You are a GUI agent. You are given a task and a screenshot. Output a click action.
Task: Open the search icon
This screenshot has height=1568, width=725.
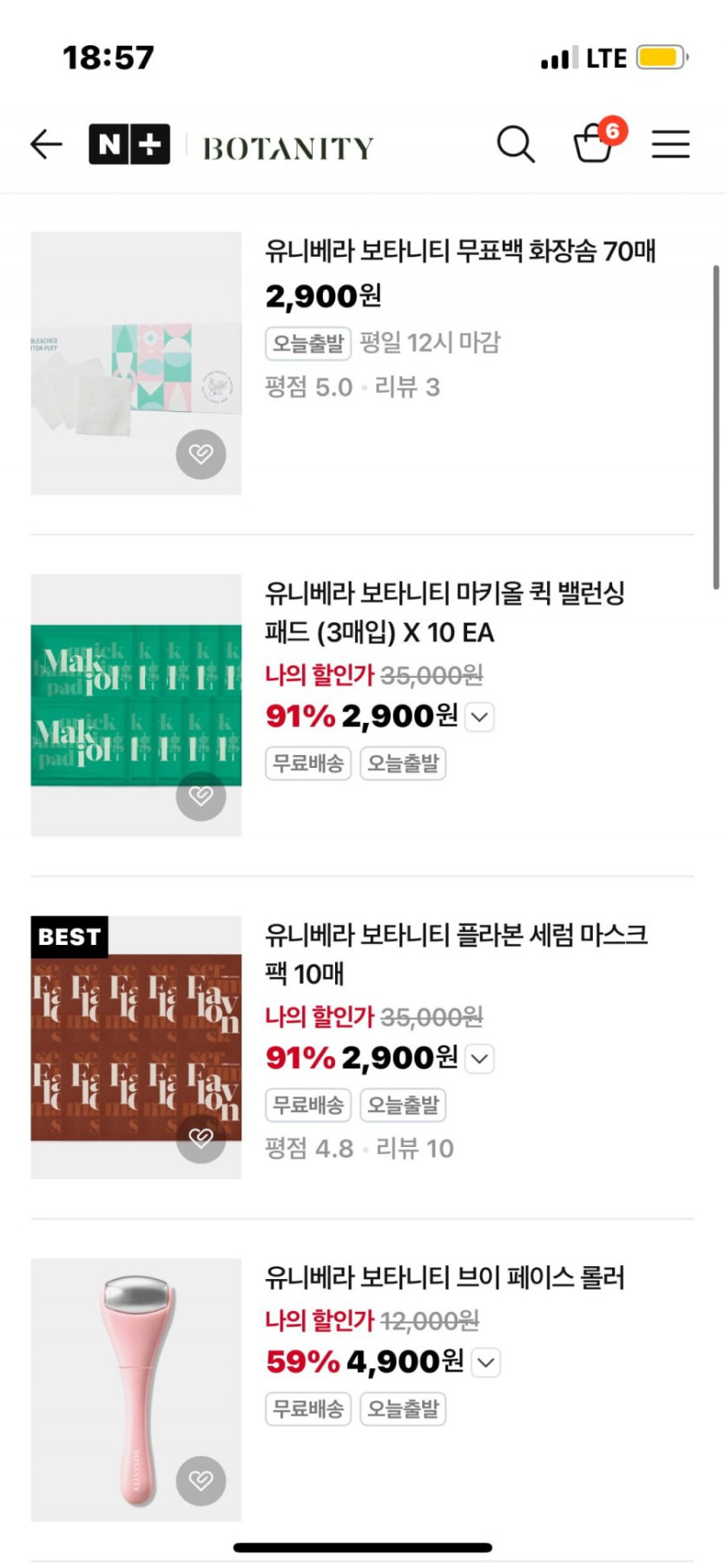click(515, 144)
